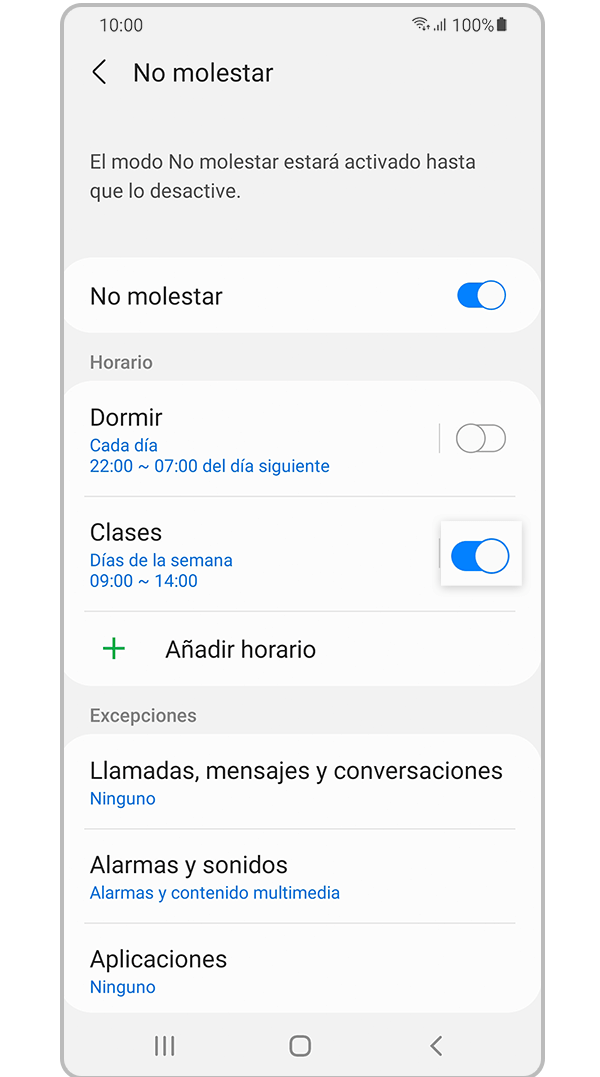600x1077 pixels.
Task: Open Aplicaciones exceptions
Action: point(296,971)
